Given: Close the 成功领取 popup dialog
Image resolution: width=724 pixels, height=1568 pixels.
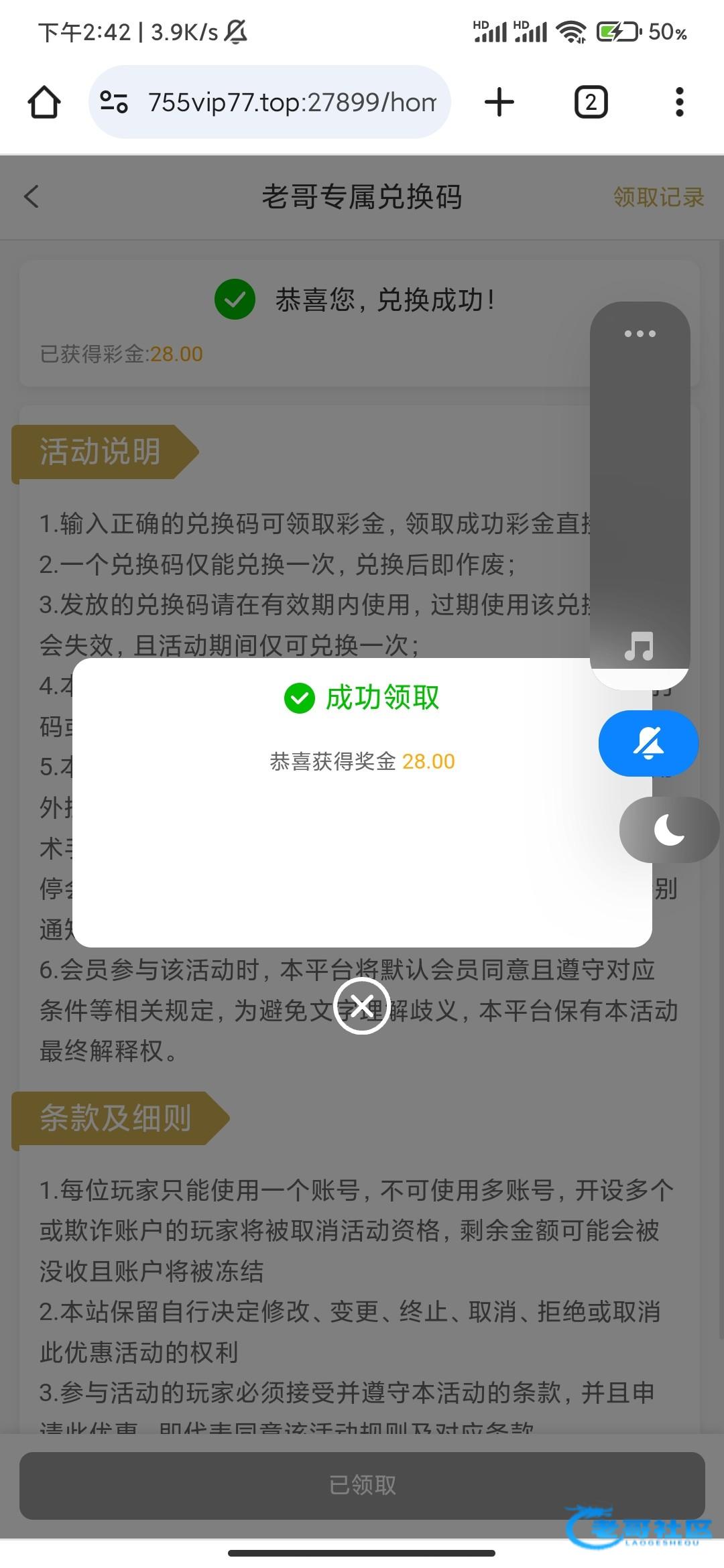Looking at the screenshot, I should pyautogui.click(x=362, y=1006).
